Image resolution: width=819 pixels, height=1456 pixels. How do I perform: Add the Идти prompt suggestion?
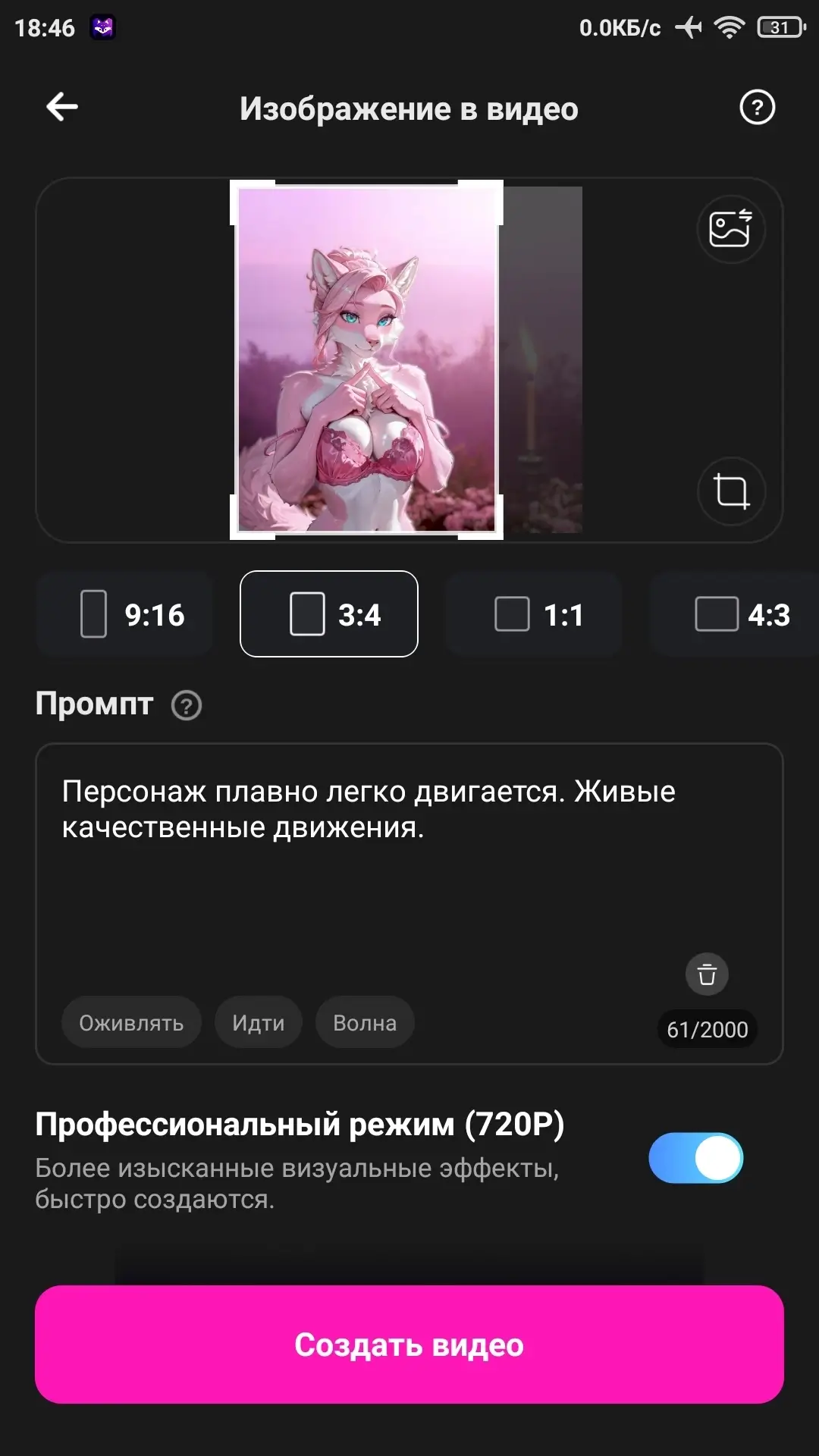(258, 1022)
